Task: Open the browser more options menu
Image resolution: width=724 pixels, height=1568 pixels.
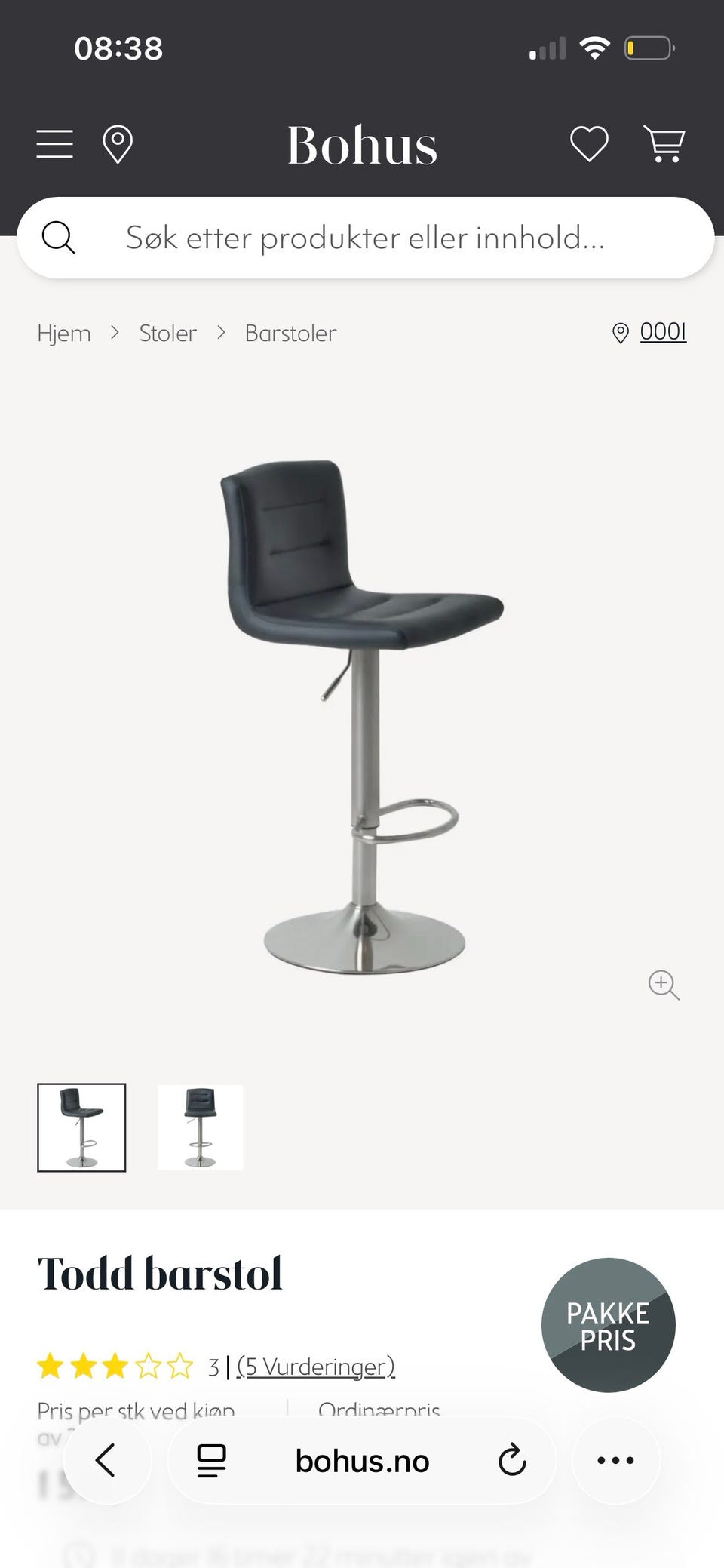Action: (x=615, y=1460)
